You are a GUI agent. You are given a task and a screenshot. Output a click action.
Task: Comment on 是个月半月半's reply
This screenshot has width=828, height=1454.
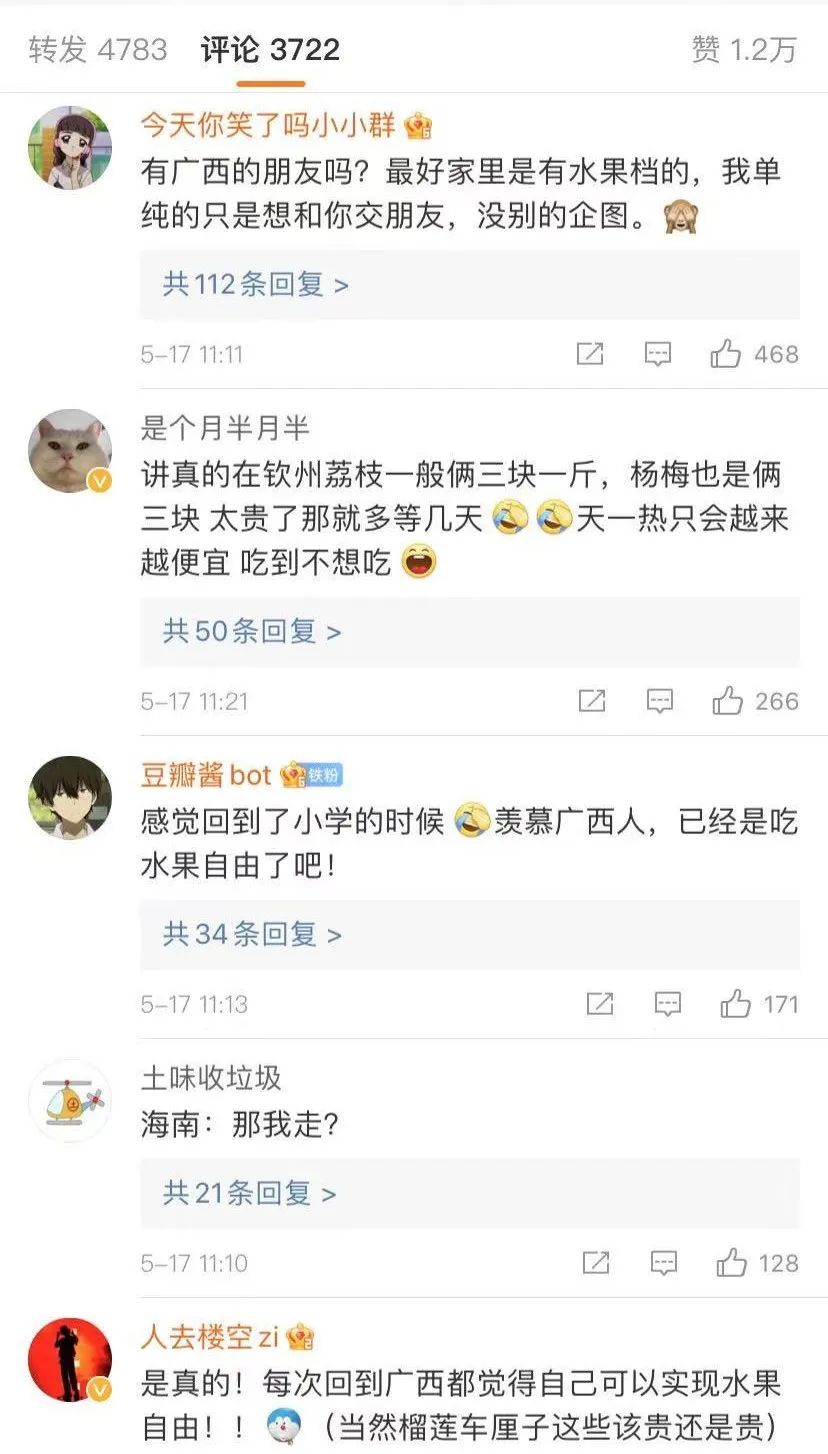(659, 702)
